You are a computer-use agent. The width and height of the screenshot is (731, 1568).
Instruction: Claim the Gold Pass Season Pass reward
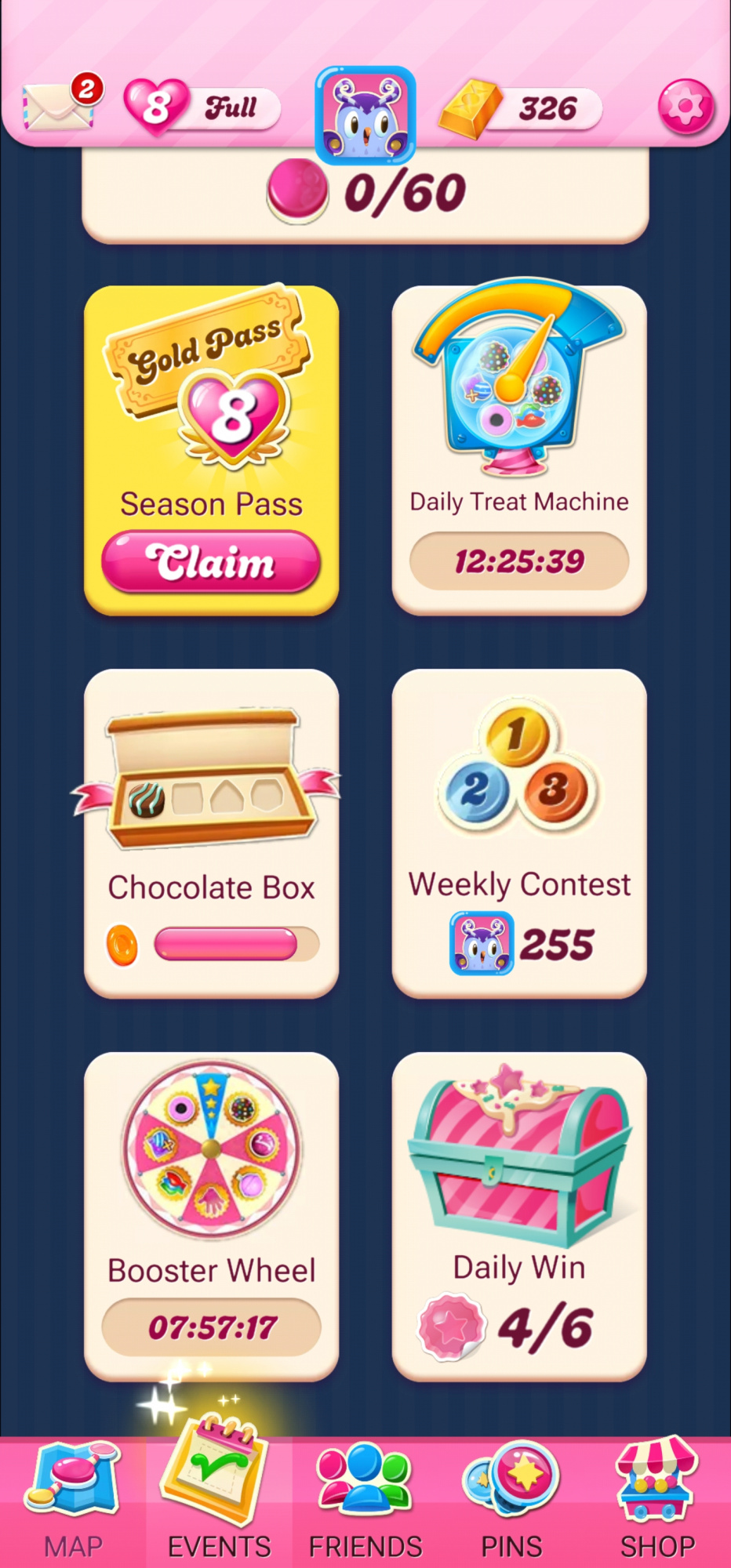pyautogui.click(x=211, y=562)
